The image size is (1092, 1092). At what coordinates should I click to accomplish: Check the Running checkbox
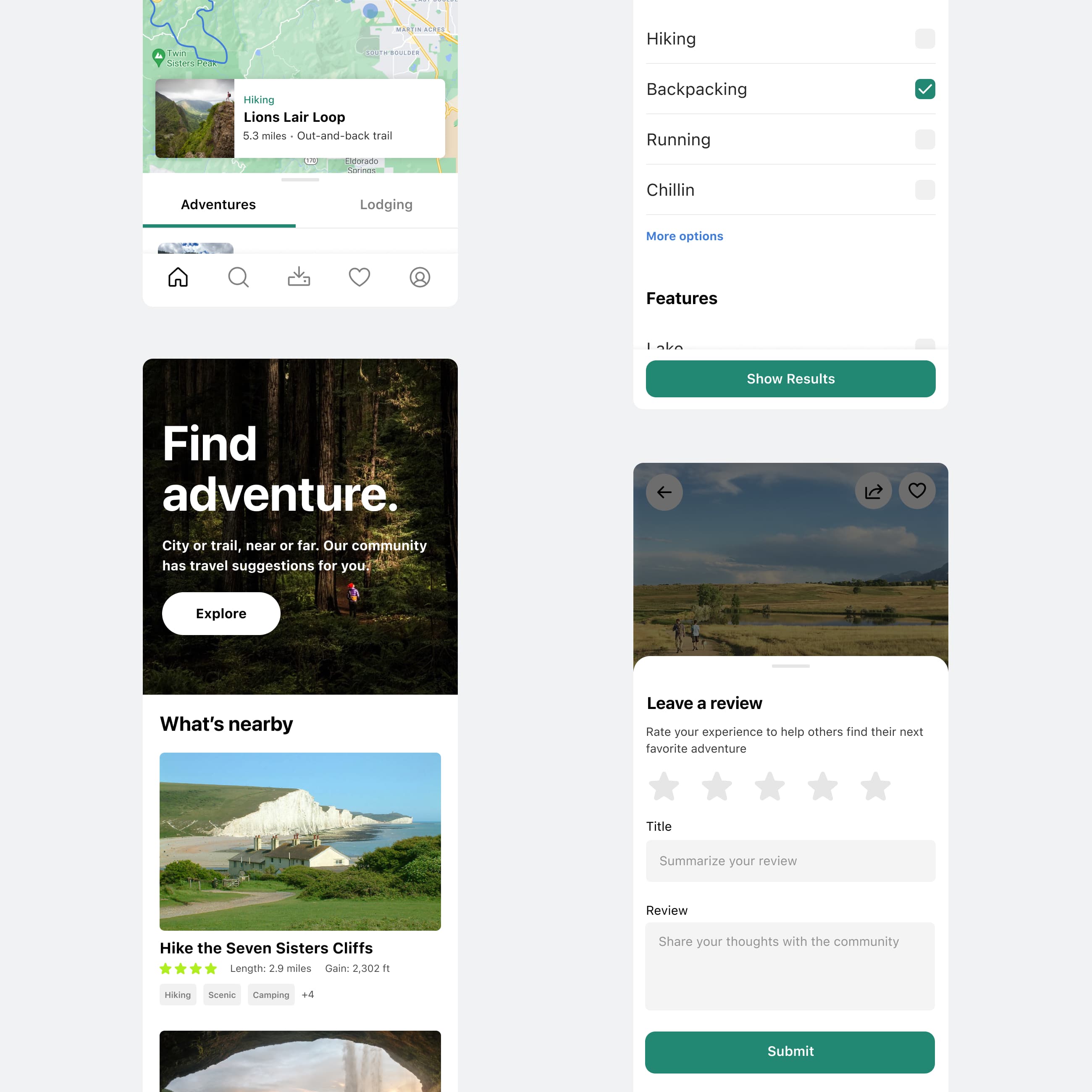click(925, 139)
